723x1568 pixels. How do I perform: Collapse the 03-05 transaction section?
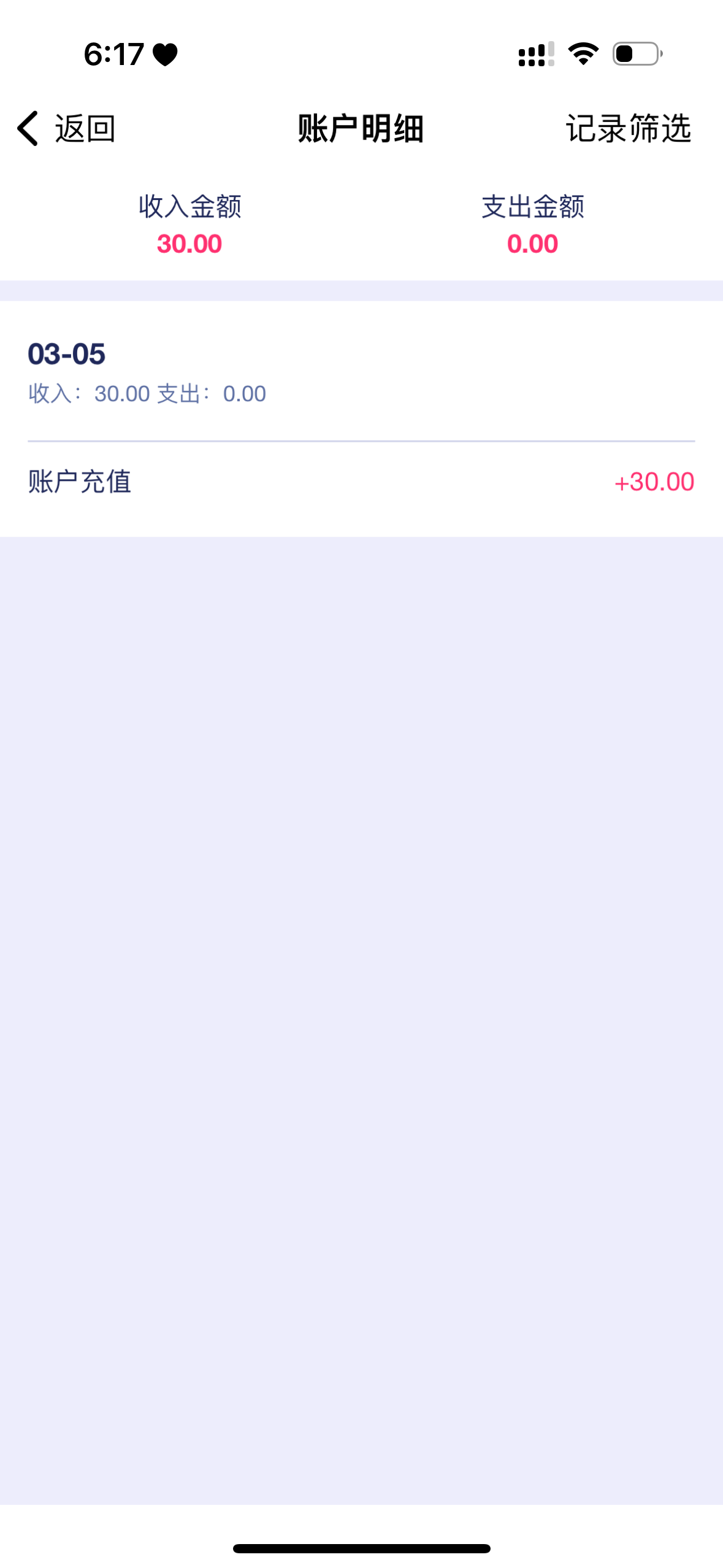[66, 355]
